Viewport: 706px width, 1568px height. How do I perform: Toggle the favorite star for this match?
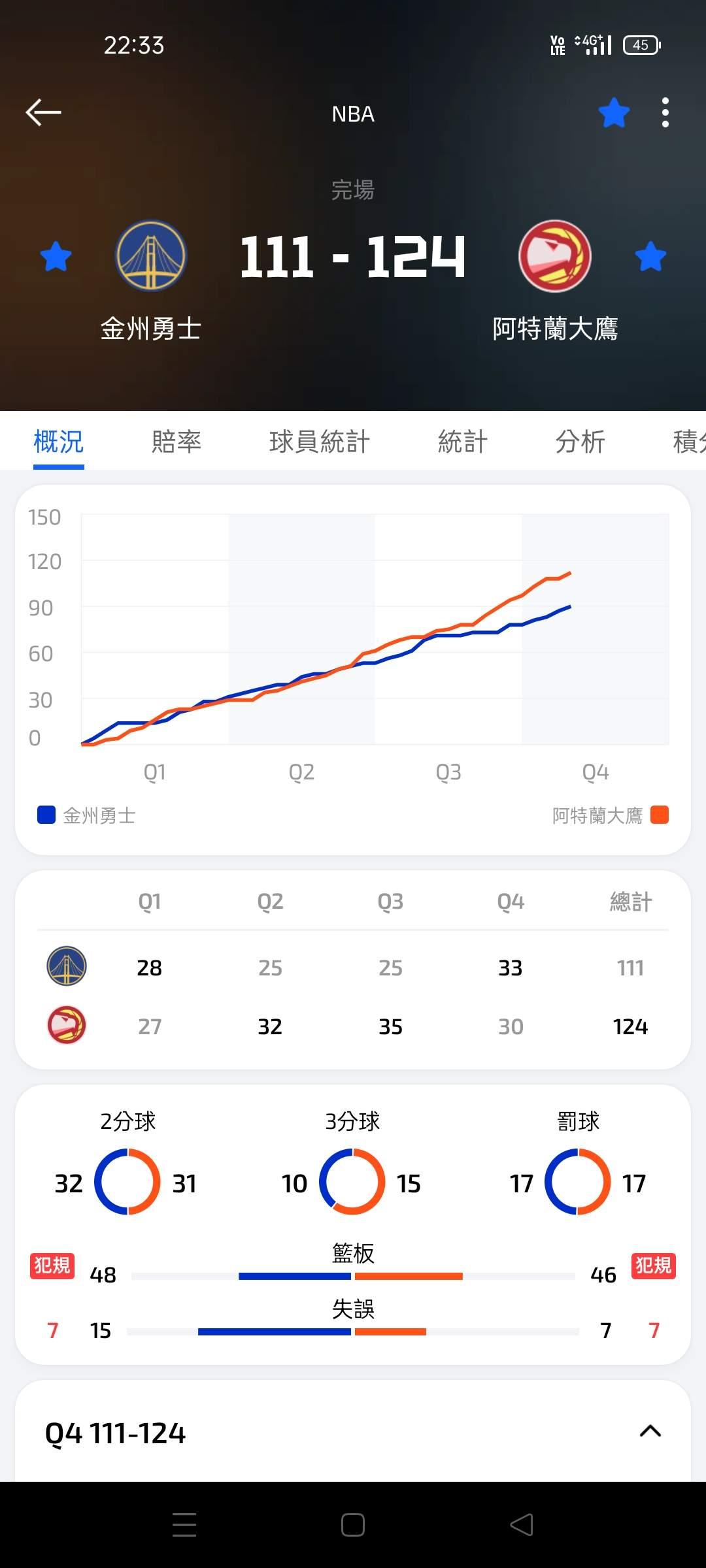pos(614,113)
